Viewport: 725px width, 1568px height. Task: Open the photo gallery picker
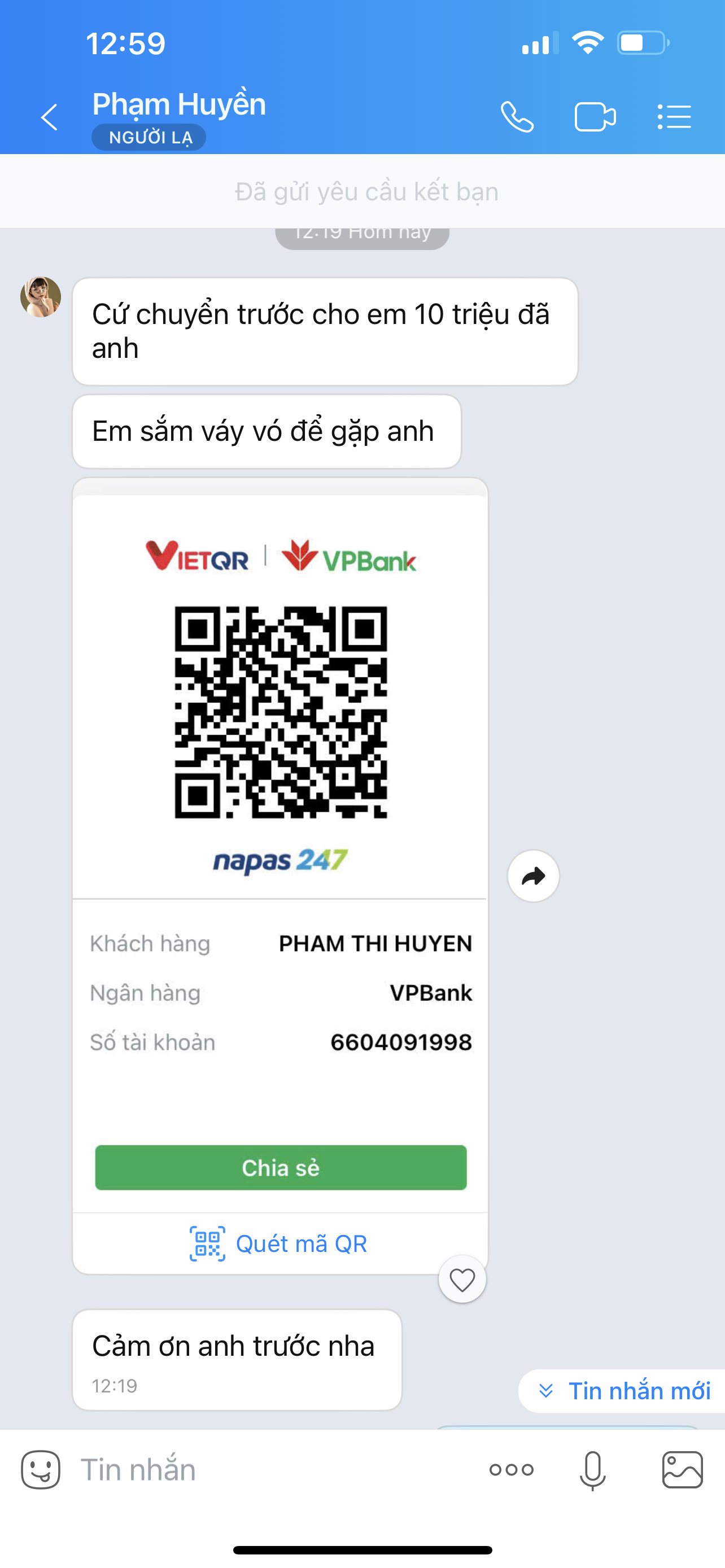point(683,1470)
